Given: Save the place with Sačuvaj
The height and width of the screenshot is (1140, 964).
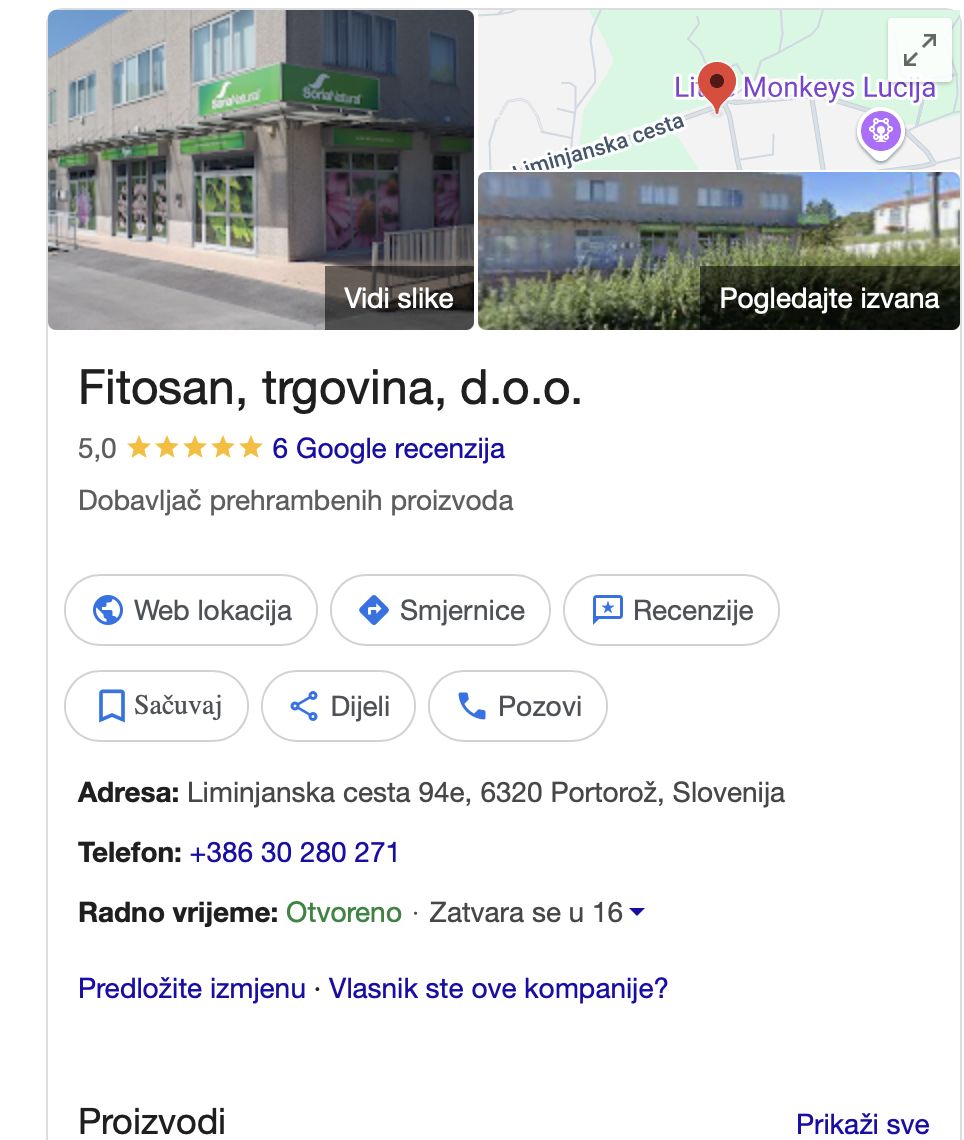Looking at the screenshot, I should point(156,706).
